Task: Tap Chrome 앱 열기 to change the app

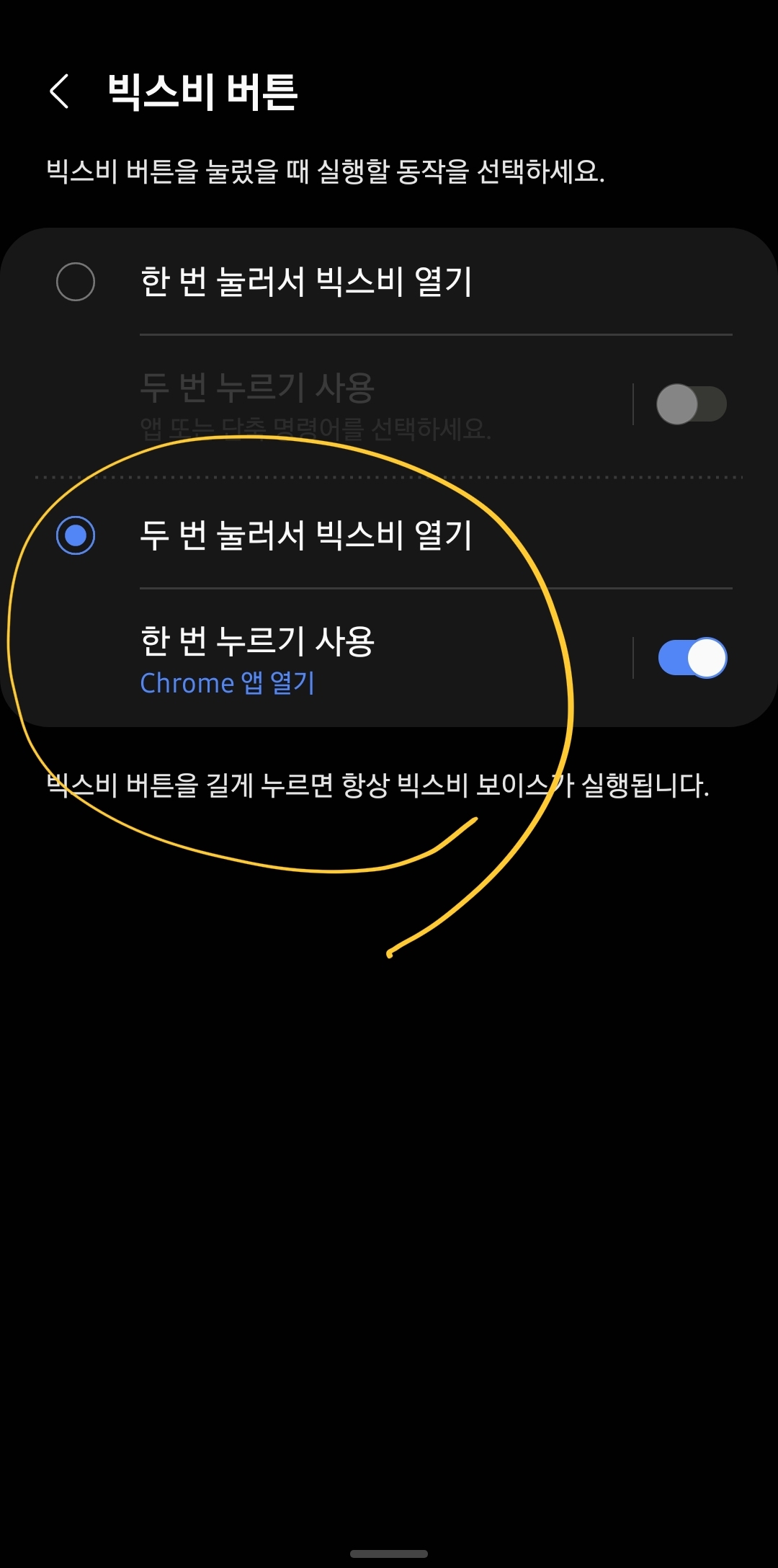Action: [x=226, y=682]
